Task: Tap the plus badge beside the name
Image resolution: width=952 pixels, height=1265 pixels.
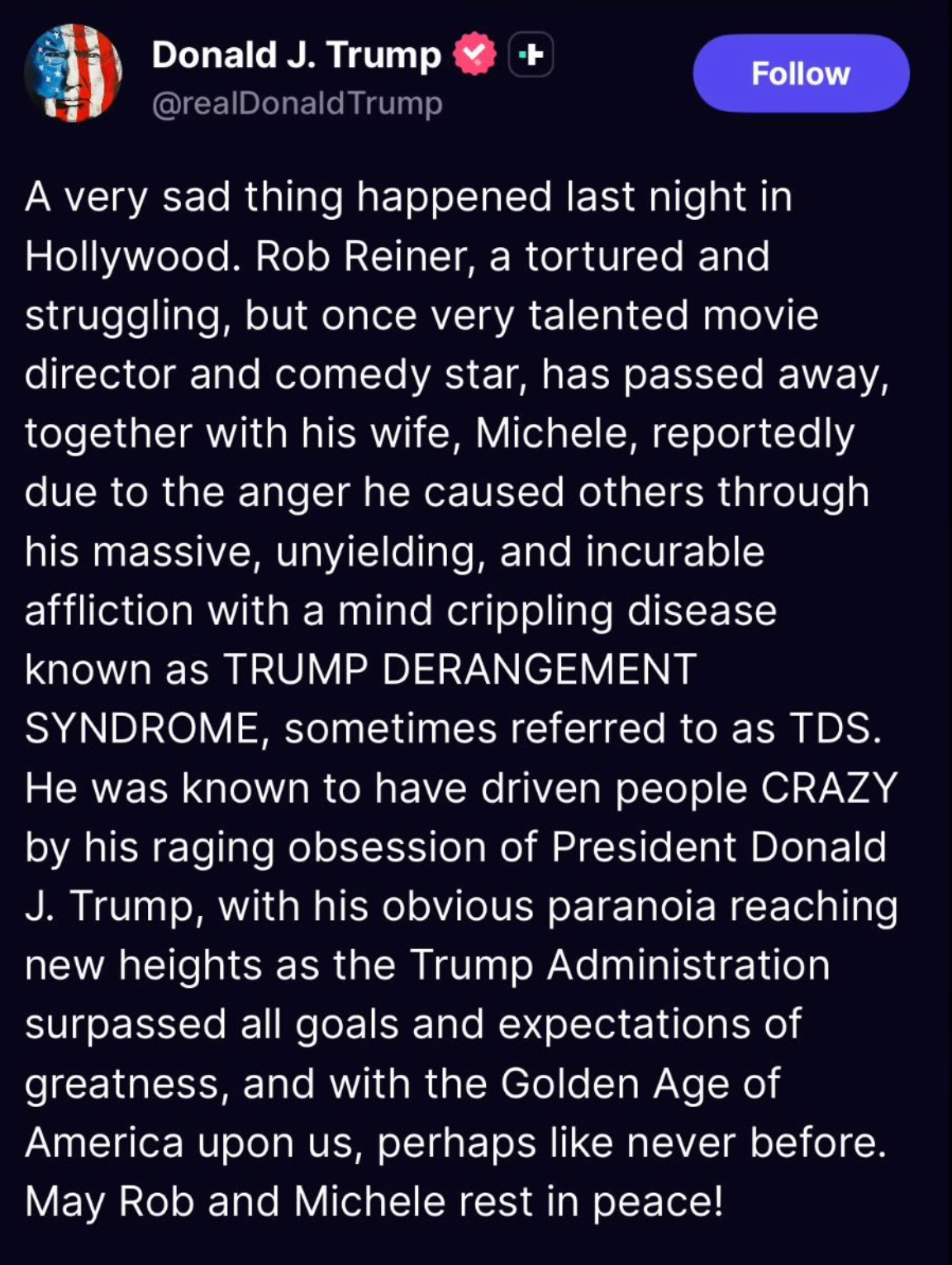Action: (x=531, y=55)
